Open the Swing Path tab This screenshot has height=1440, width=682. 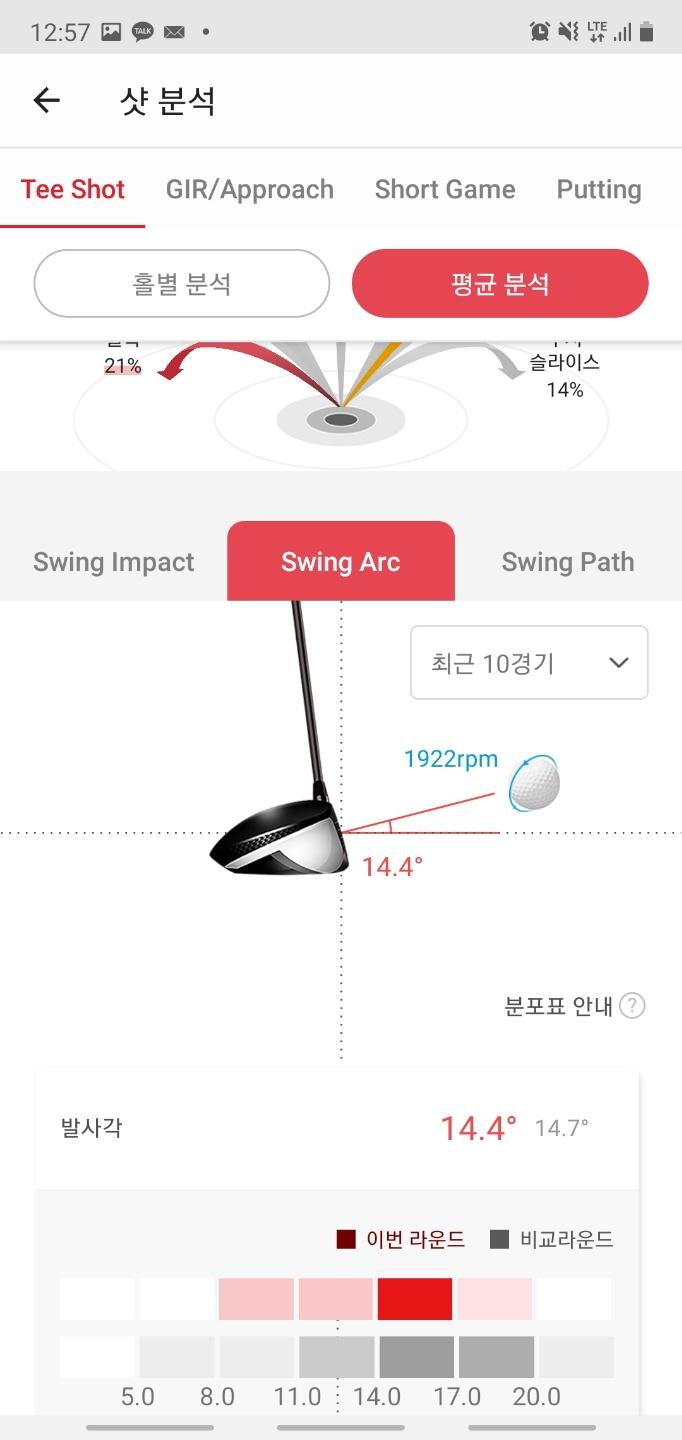567,562
